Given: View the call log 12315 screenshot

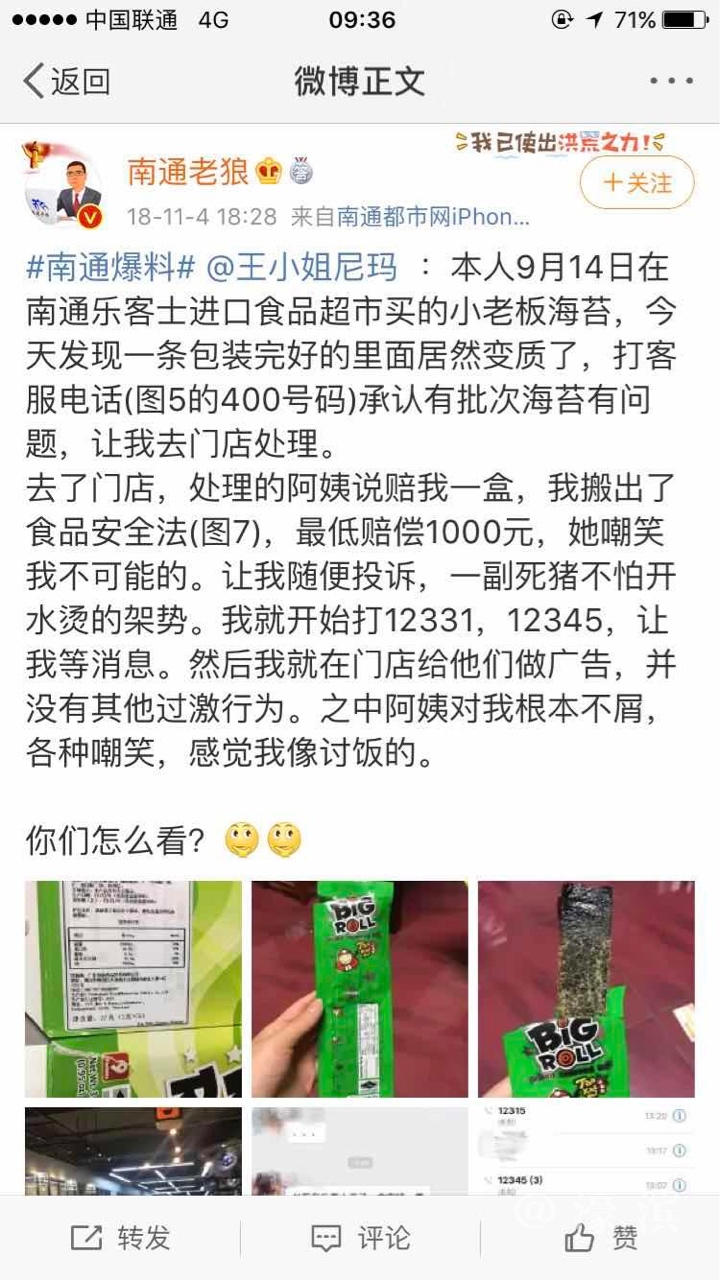Looking at the screenshot, I should (x=586, y=1150).
